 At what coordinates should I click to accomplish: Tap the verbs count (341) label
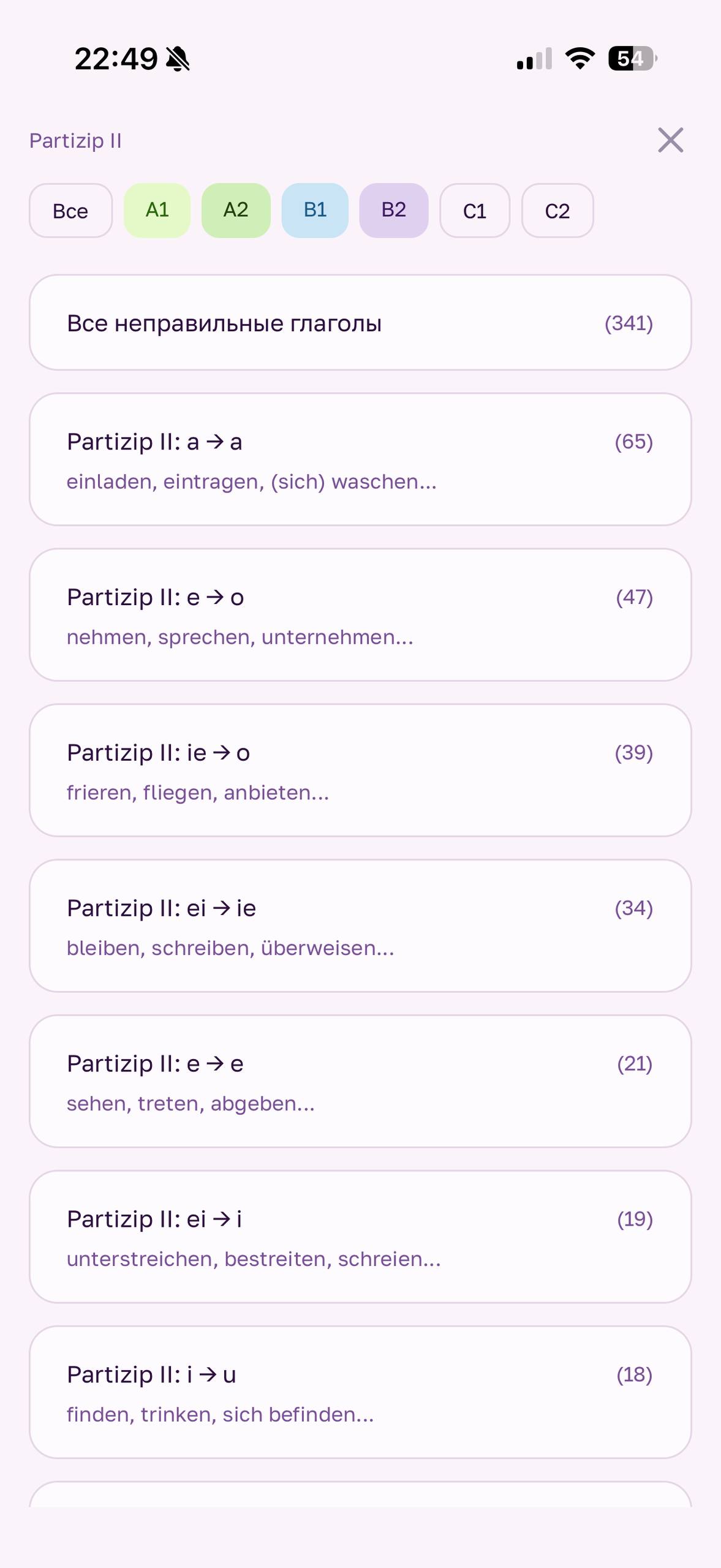[x=629, y=323]
